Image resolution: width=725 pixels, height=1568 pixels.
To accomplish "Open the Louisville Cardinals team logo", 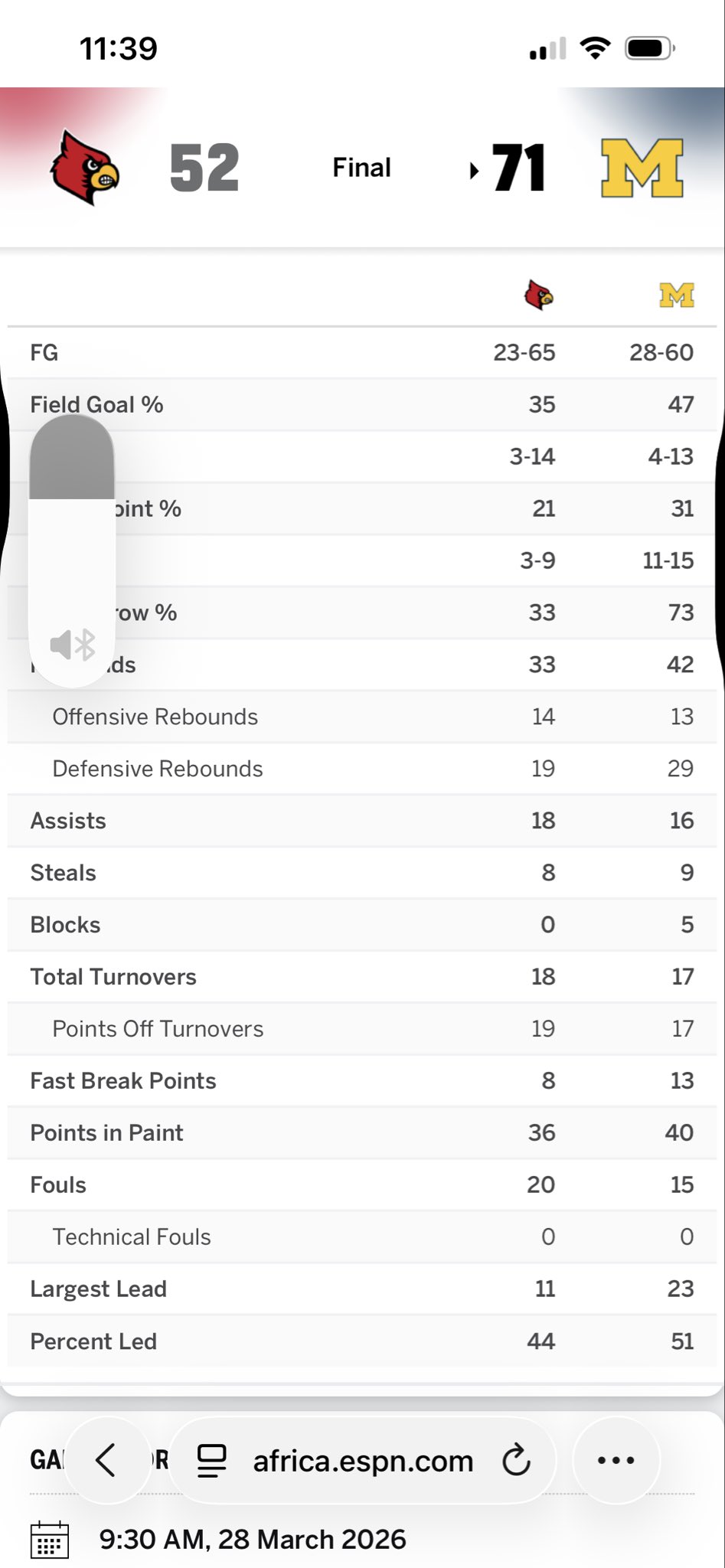I will pyautogui.click(x=85, y=168).
